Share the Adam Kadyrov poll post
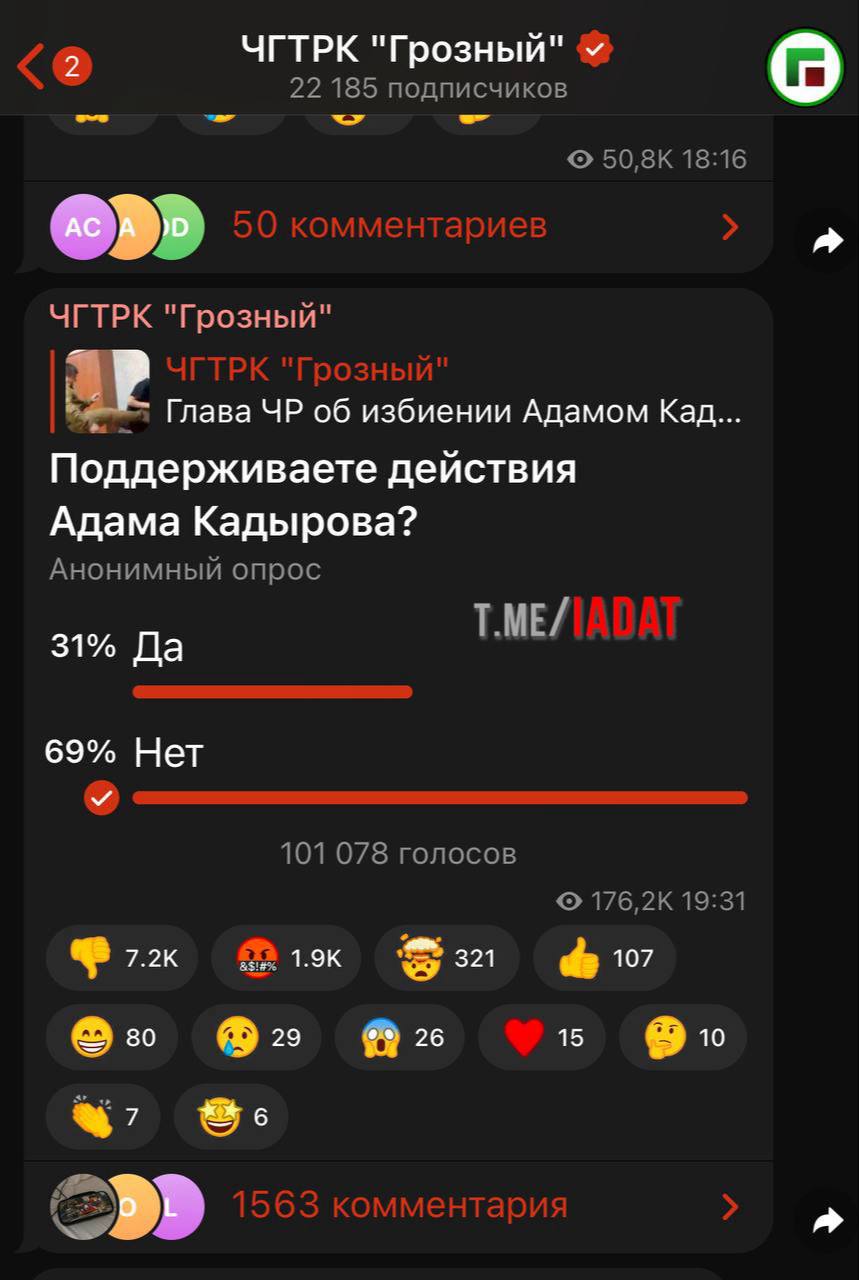The image size is (859, 1280). point(827,1221)
